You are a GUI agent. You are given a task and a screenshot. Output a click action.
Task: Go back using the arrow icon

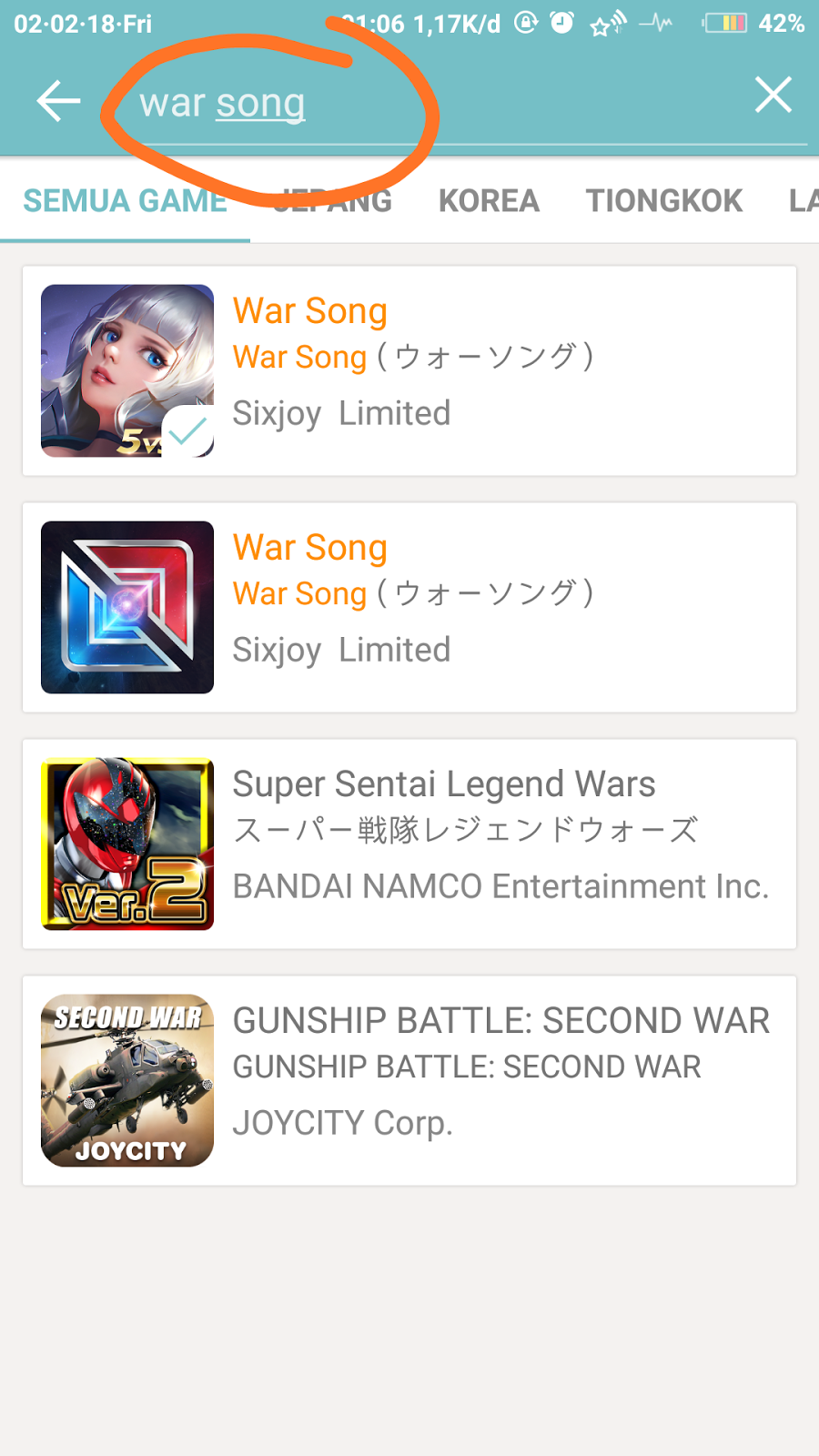click(59, 100)
